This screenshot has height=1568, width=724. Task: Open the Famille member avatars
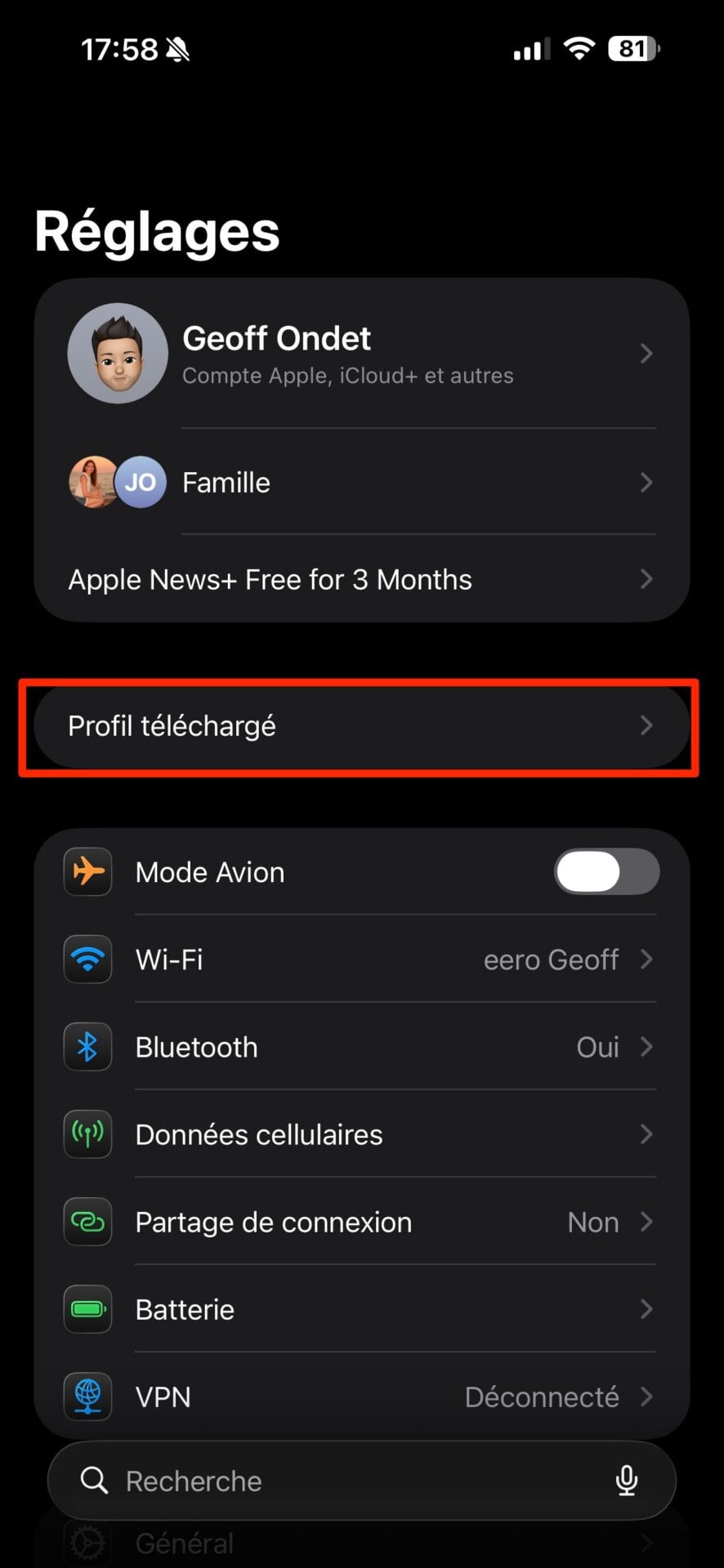coord(118,482)
